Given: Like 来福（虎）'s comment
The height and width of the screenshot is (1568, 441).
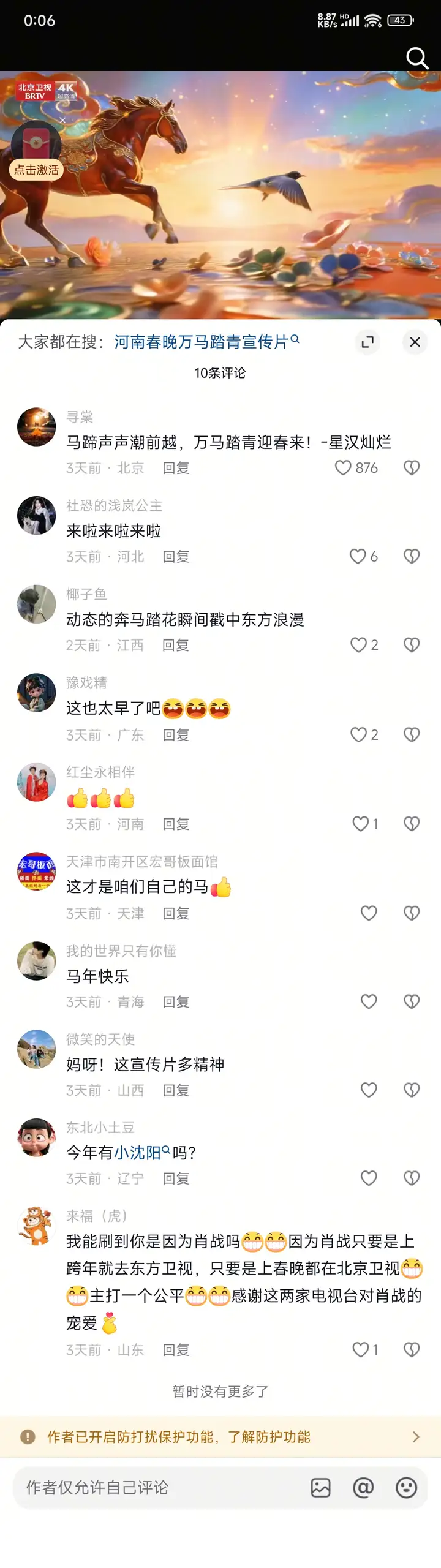Looking at the screenshot, I should click(x=361, y=1349).
